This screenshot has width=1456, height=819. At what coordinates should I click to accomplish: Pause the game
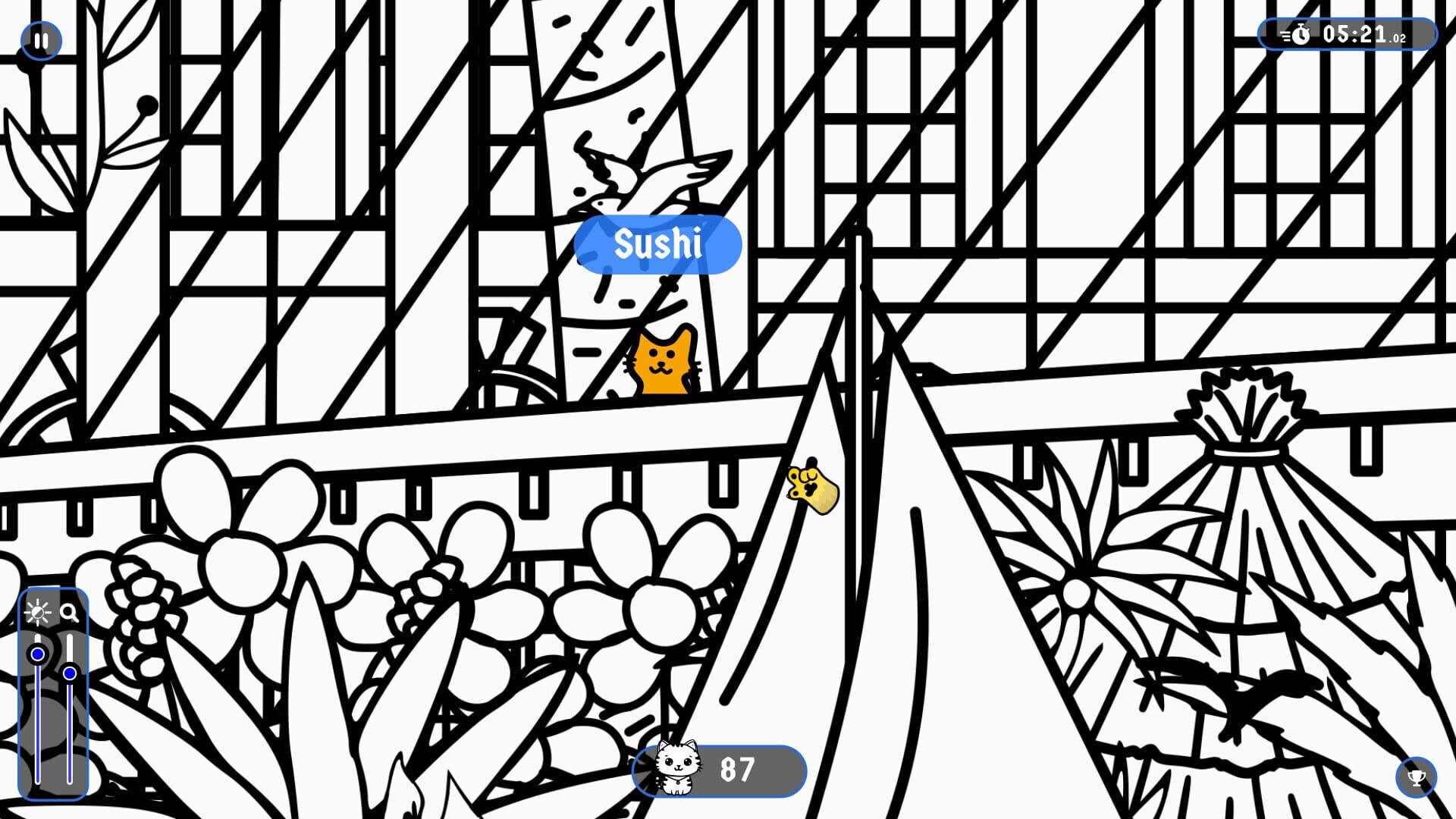(x=41, y=40)
